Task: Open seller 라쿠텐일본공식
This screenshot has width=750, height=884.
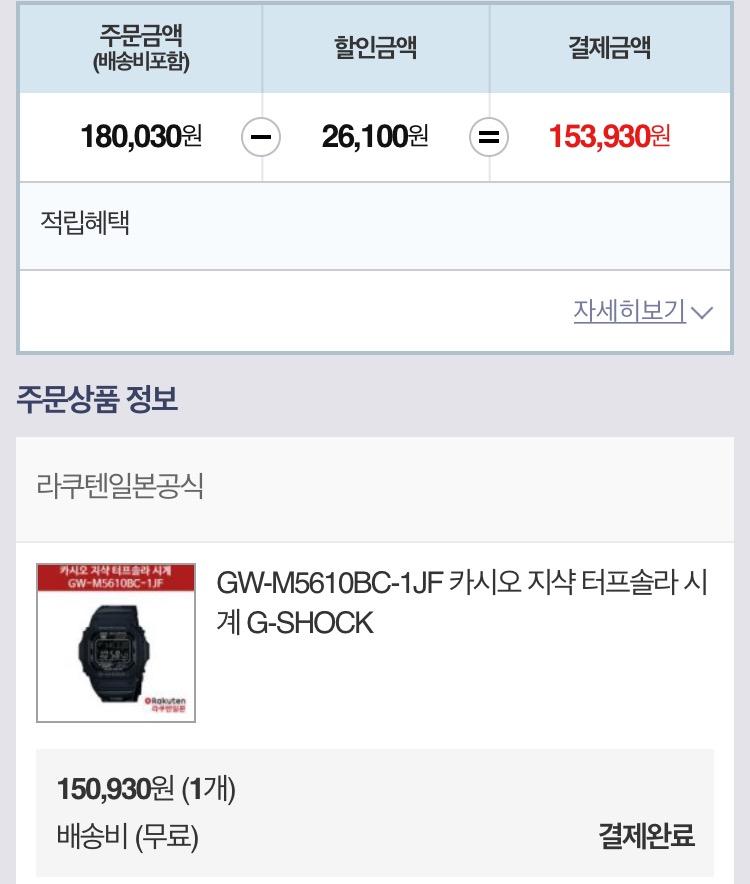Action: [x=120, y=487]
